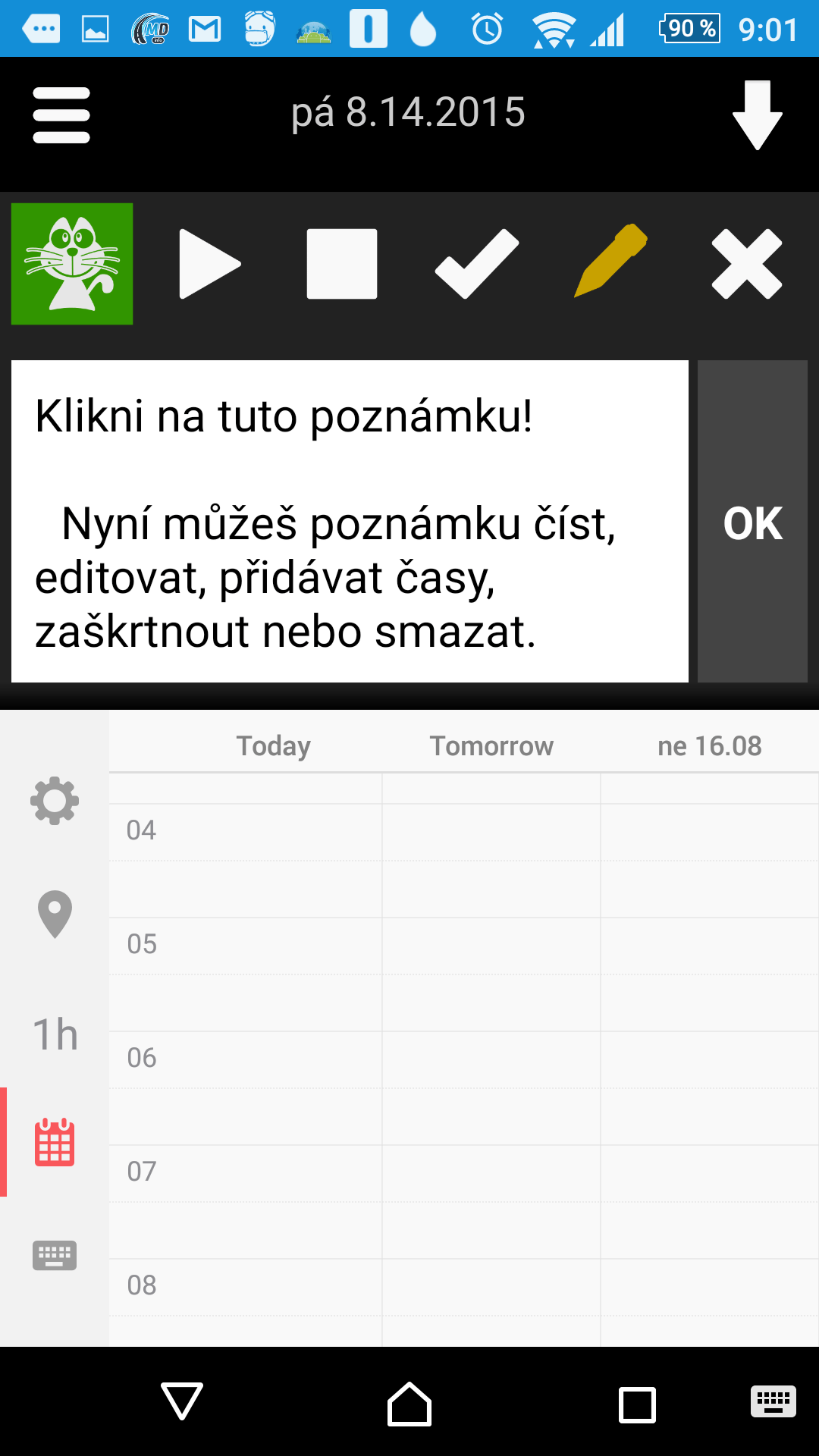Select the 06 time slot under Today
The width and height of the screenshot is (819, 1456).
pos(246,1060)
